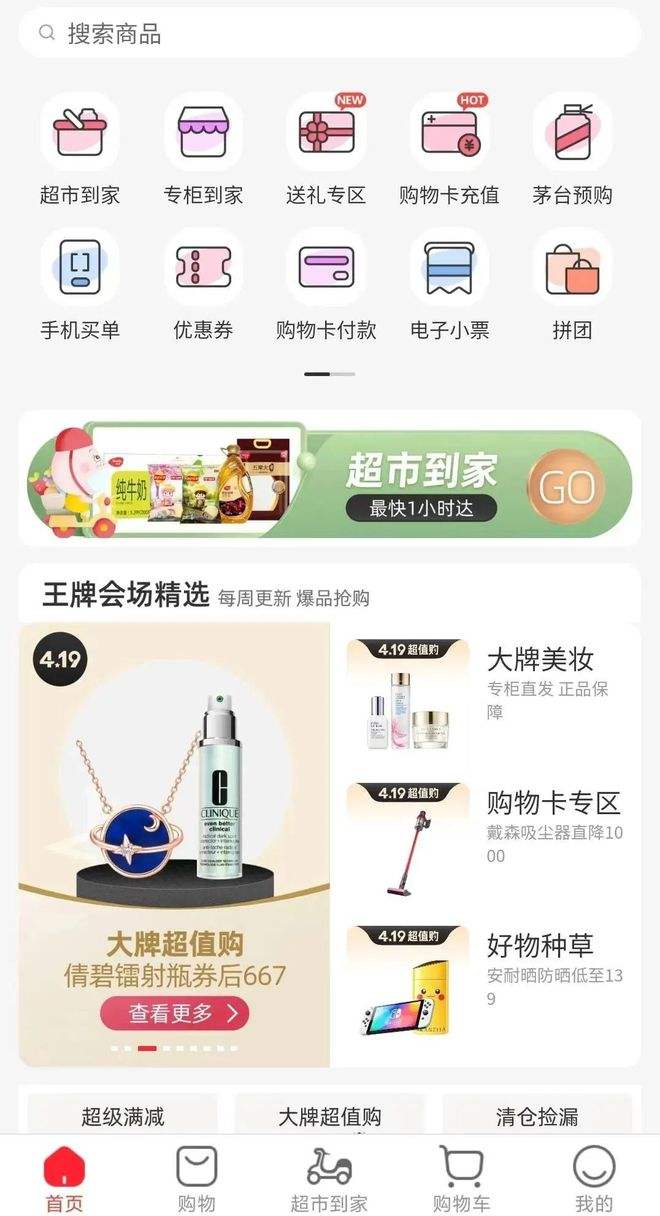The width and height of the screenshot is (660, 1216).
Task: Switch to the 购物 tab
Action: 197,1178
